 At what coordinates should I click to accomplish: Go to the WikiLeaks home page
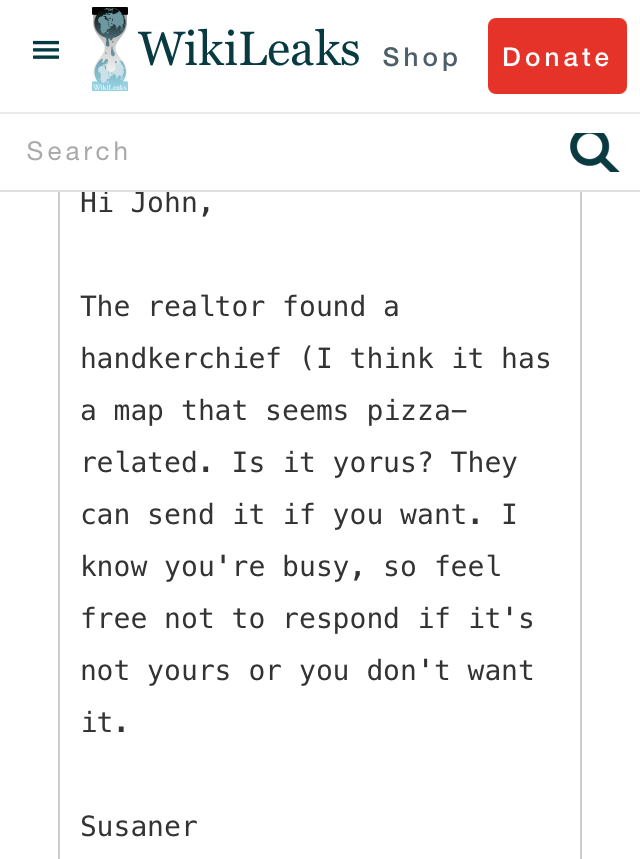(225, 50)
